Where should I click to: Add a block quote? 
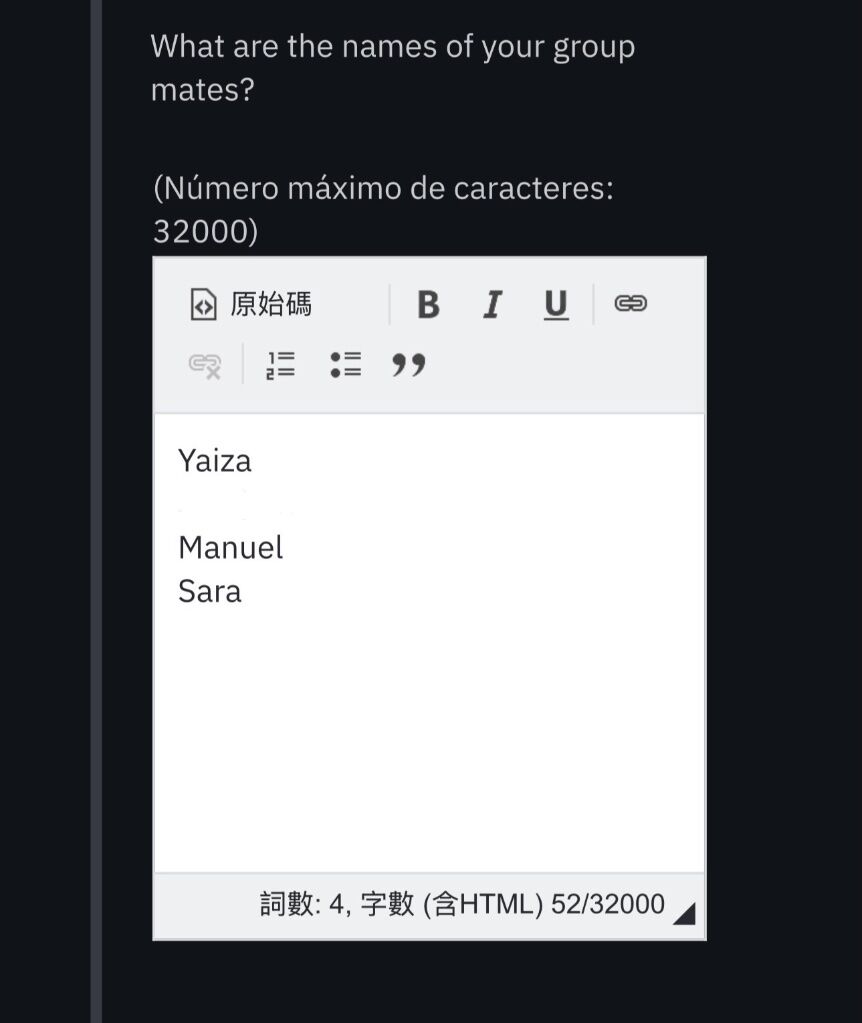[408, 365]
